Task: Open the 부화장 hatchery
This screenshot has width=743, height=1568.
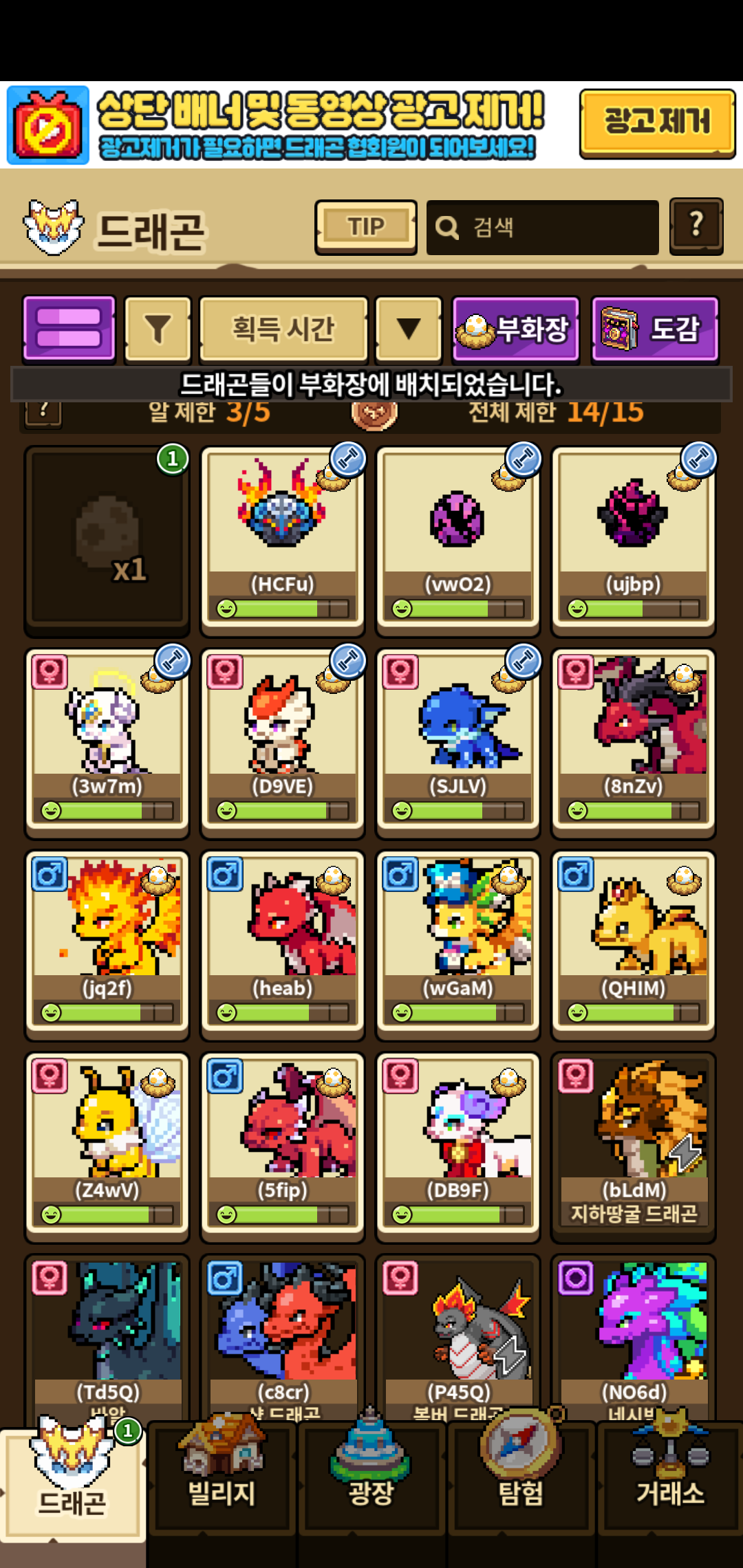Action: (516, 329)
